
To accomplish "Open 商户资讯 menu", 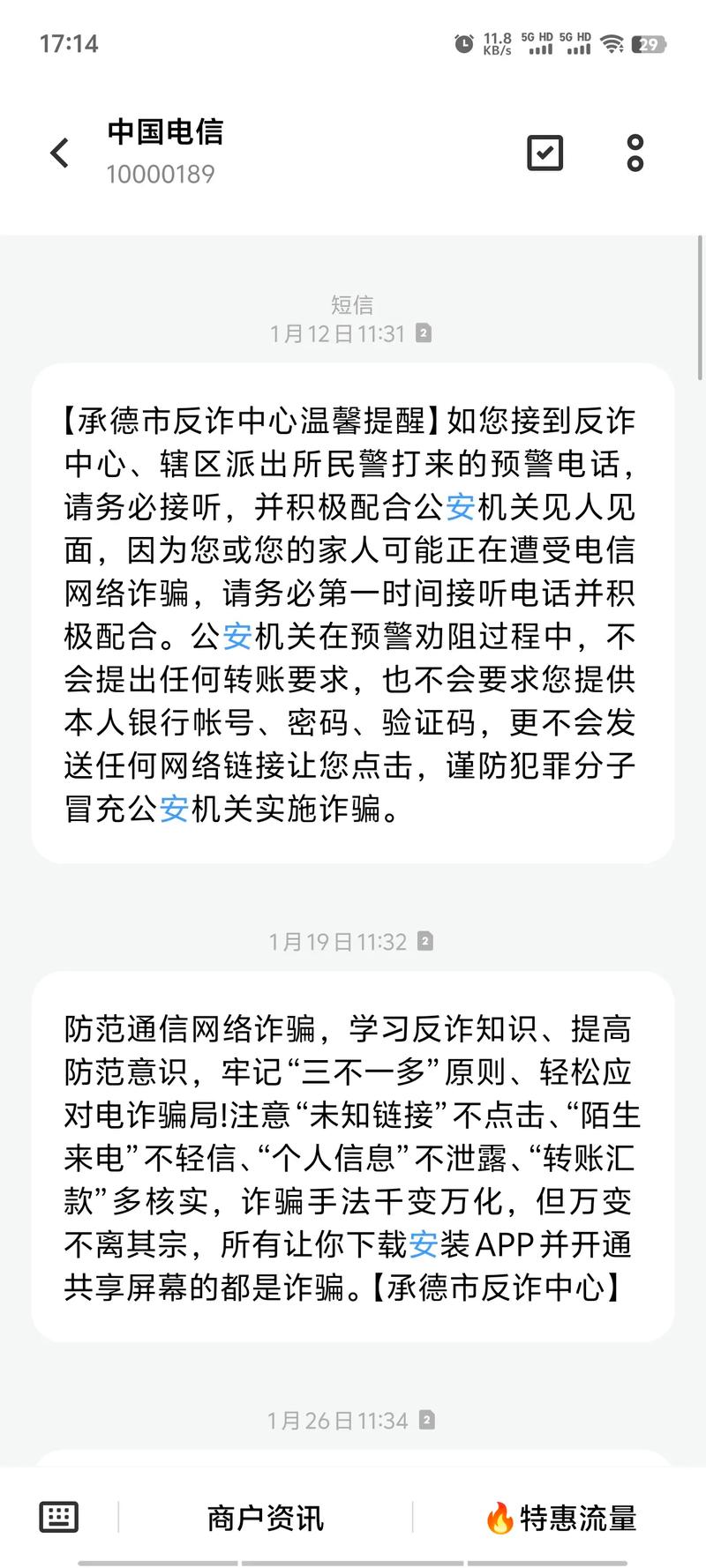I will point(266,1518).
